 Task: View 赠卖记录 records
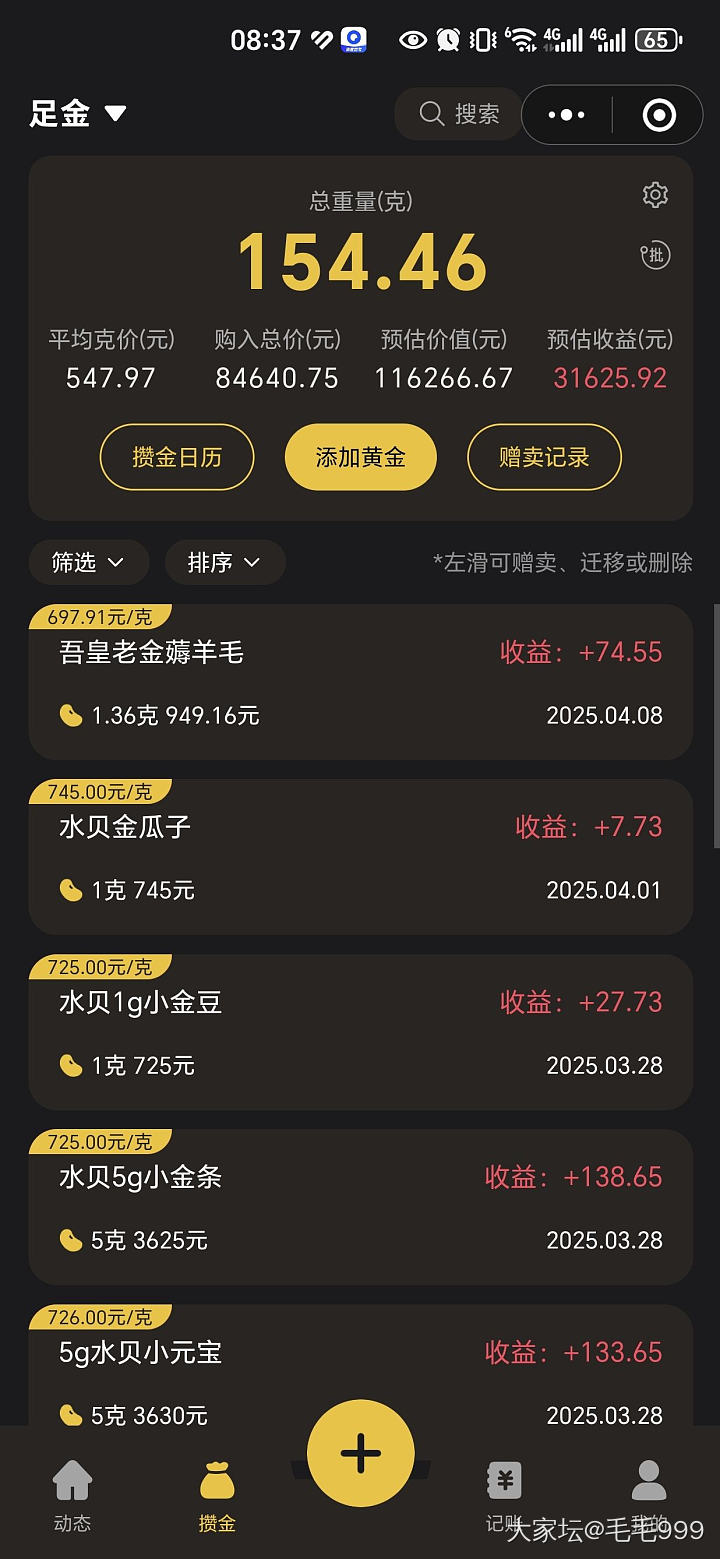coord(544,458)
